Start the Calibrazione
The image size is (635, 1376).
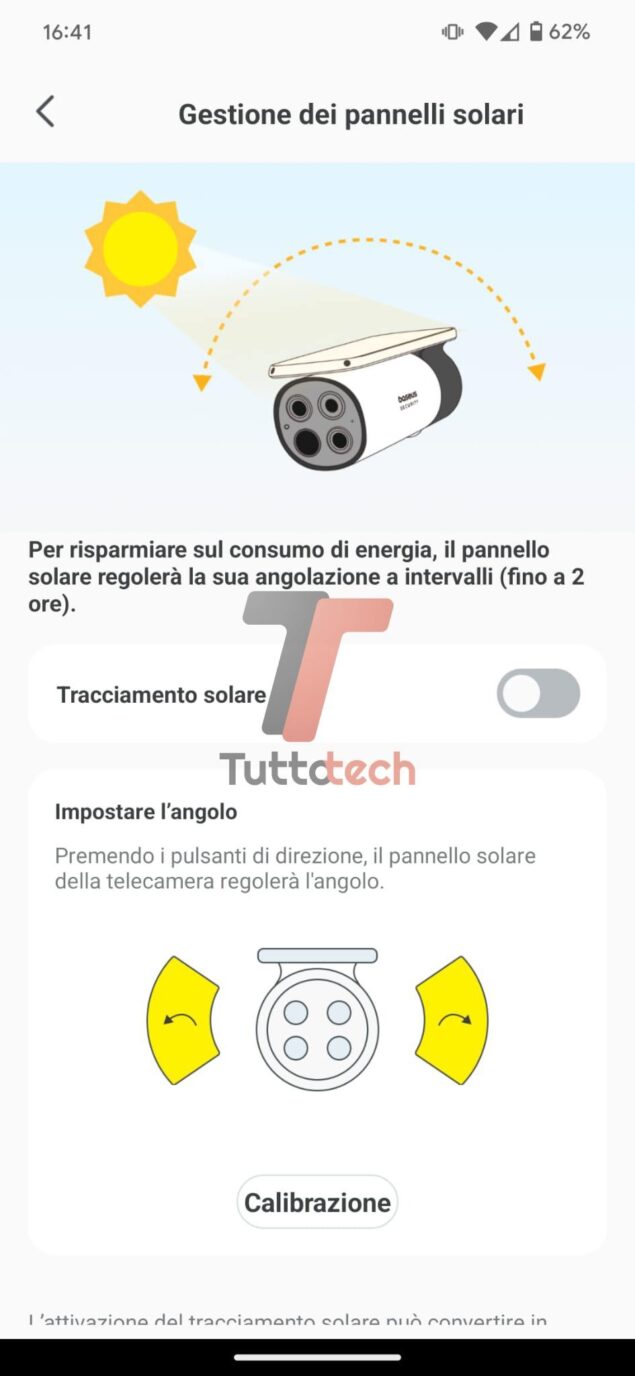[x=317, y=1202]
